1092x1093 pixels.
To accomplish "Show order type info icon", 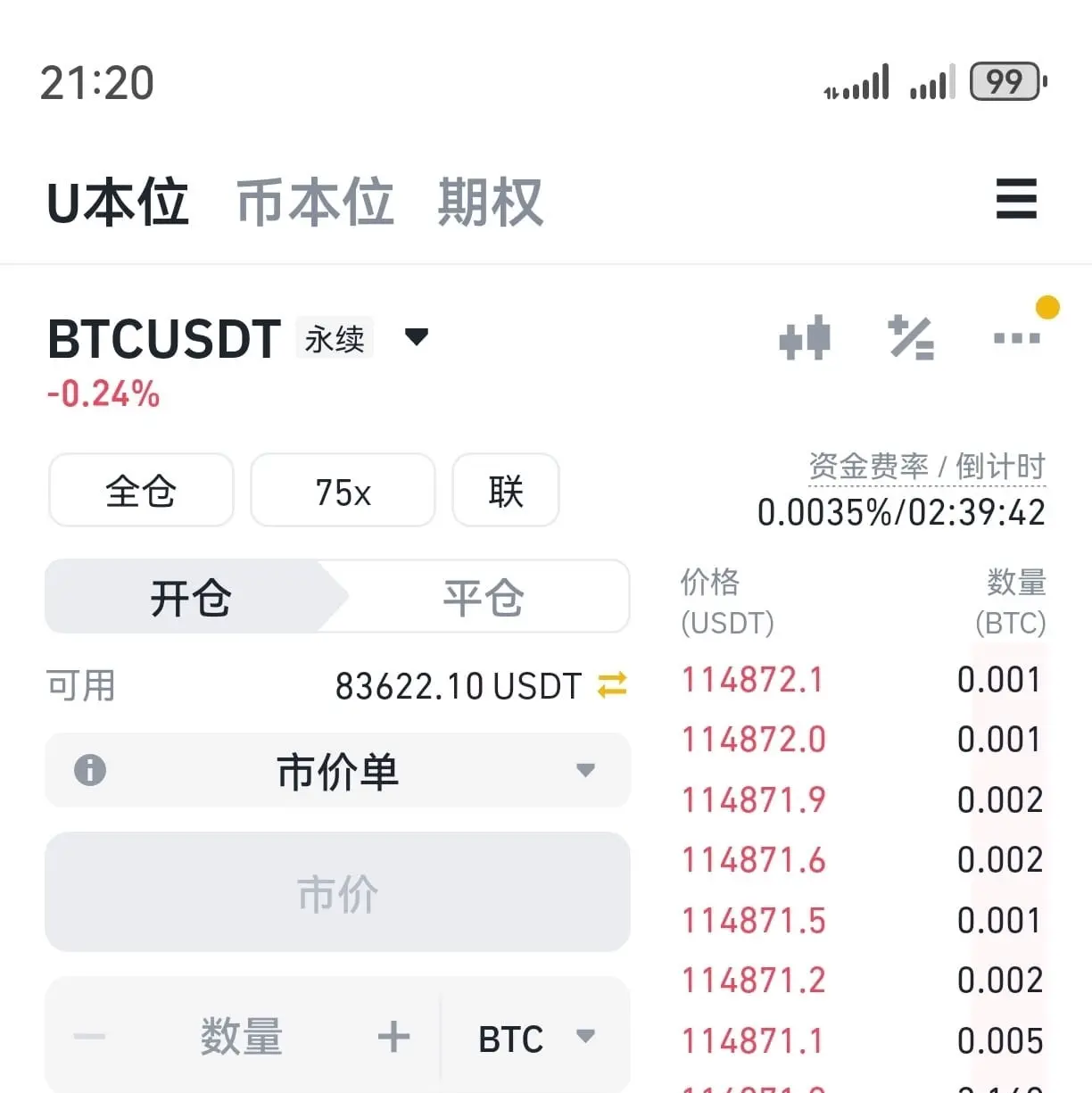I will [90, 770].
